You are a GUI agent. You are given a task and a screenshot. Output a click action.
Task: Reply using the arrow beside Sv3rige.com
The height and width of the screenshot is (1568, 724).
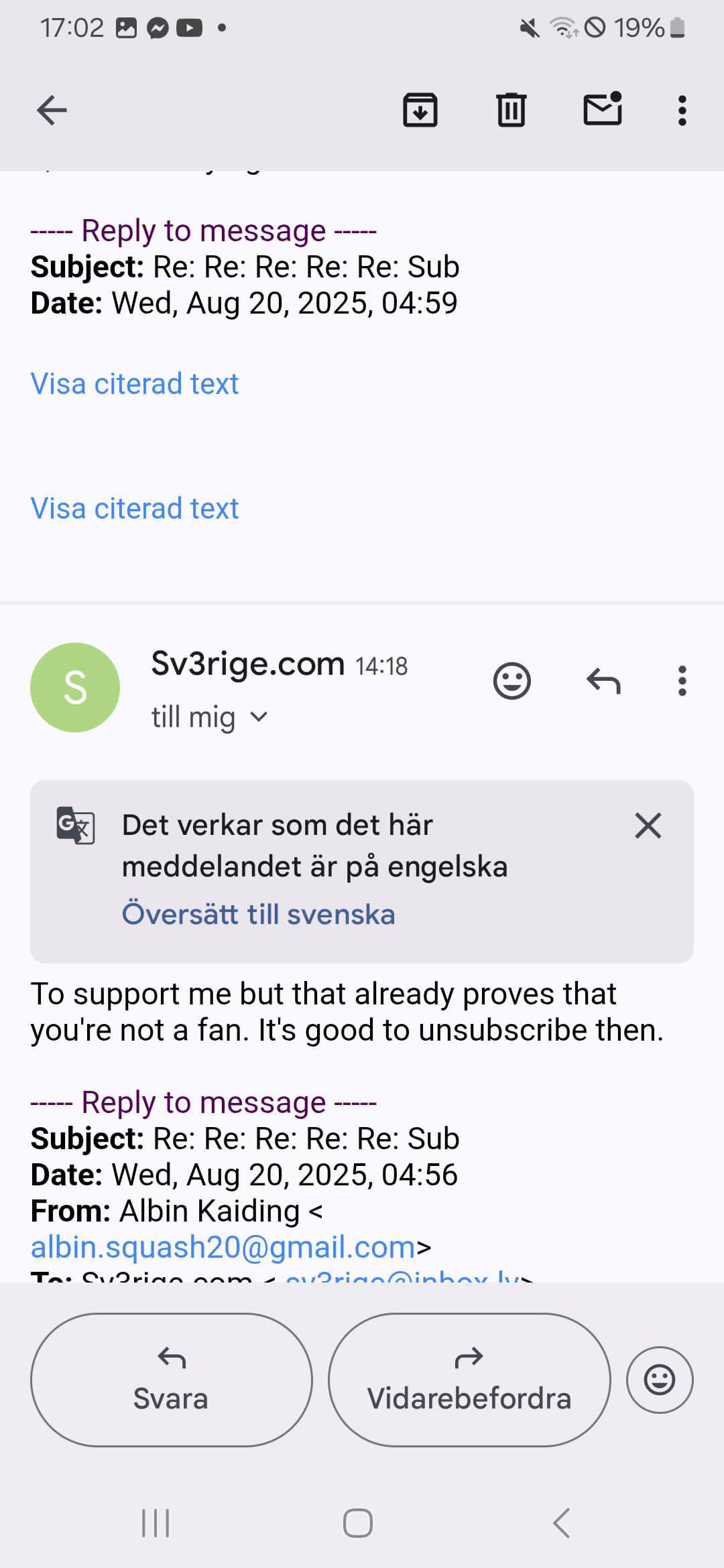click(x=603, y=681)
